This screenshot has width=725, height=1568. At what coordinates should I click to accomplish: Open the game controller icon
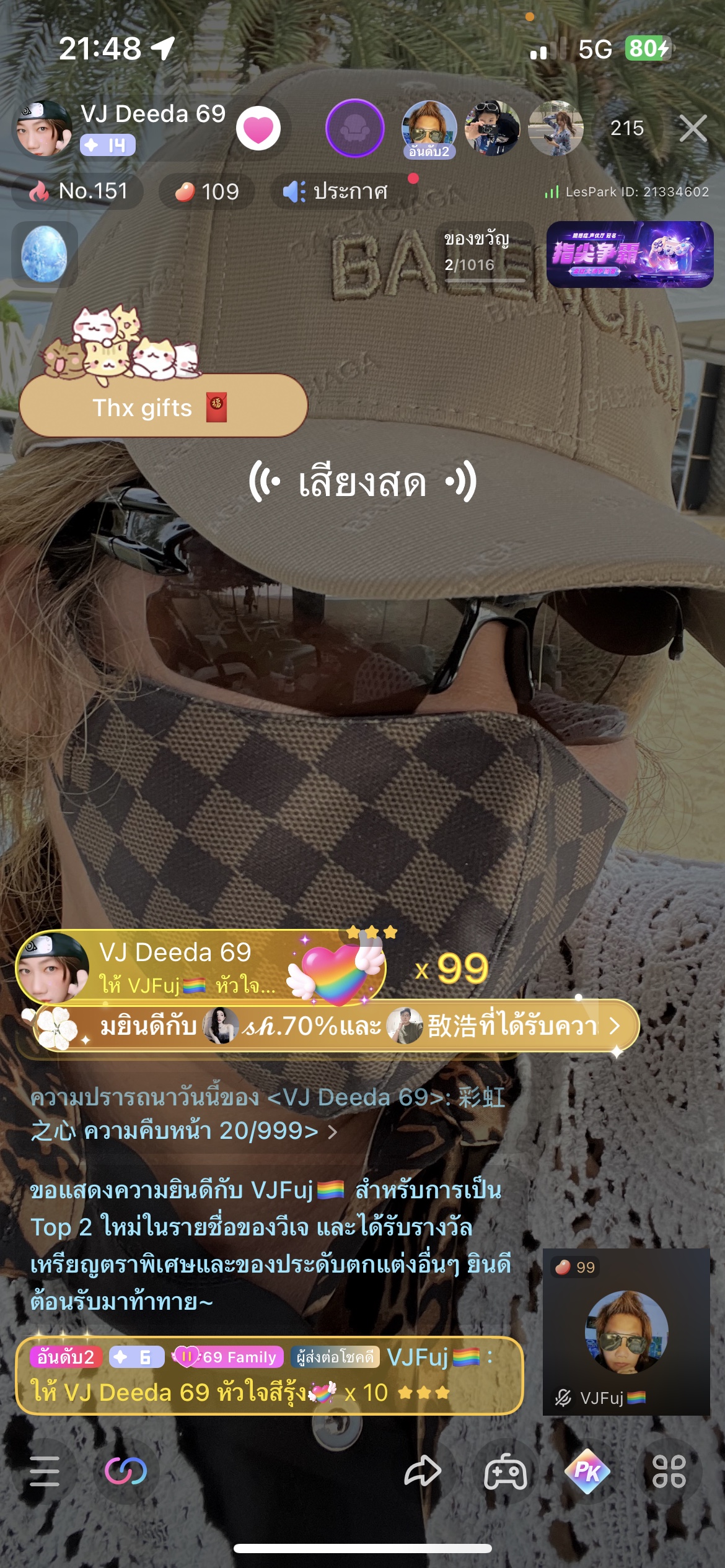tap(506, 1471)
